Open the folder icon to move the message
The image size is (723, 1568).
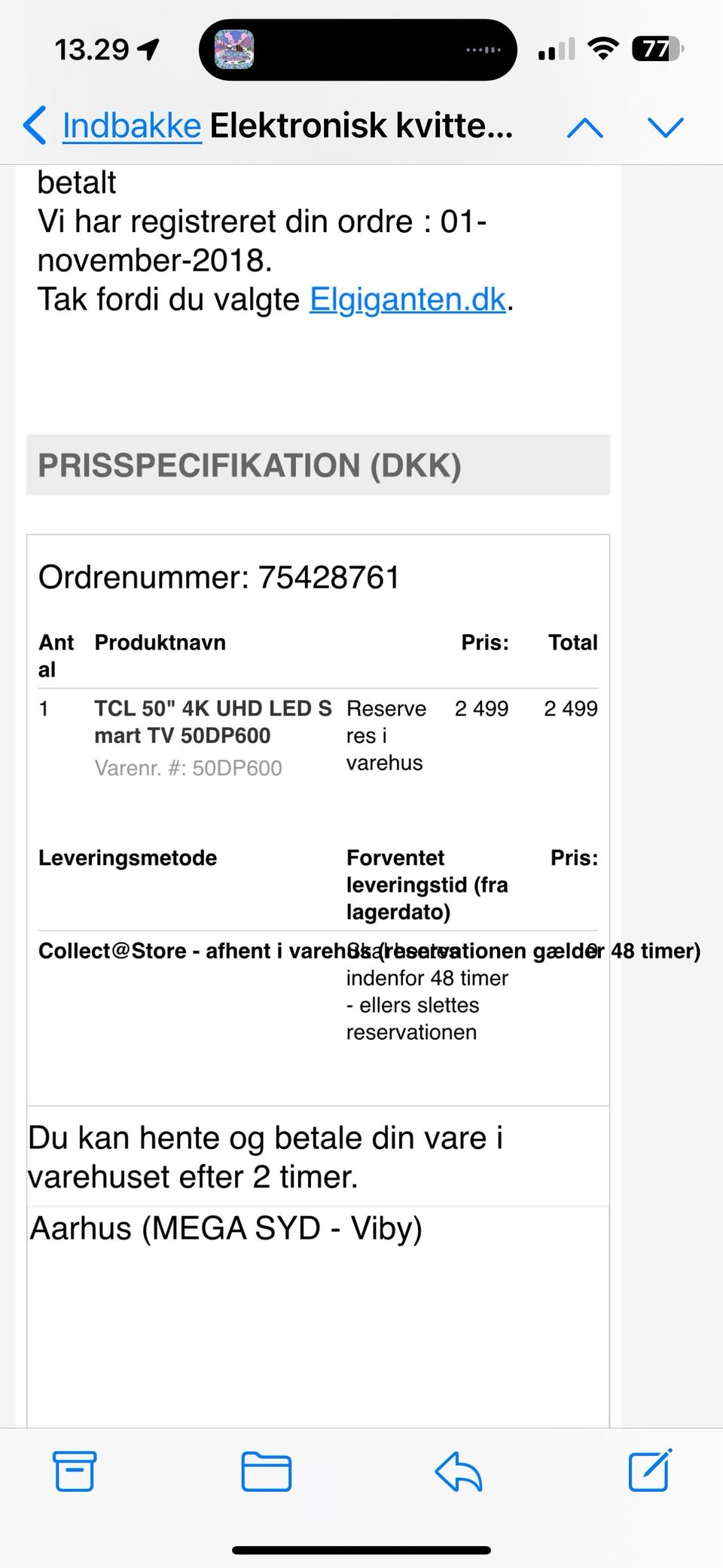266,1473
